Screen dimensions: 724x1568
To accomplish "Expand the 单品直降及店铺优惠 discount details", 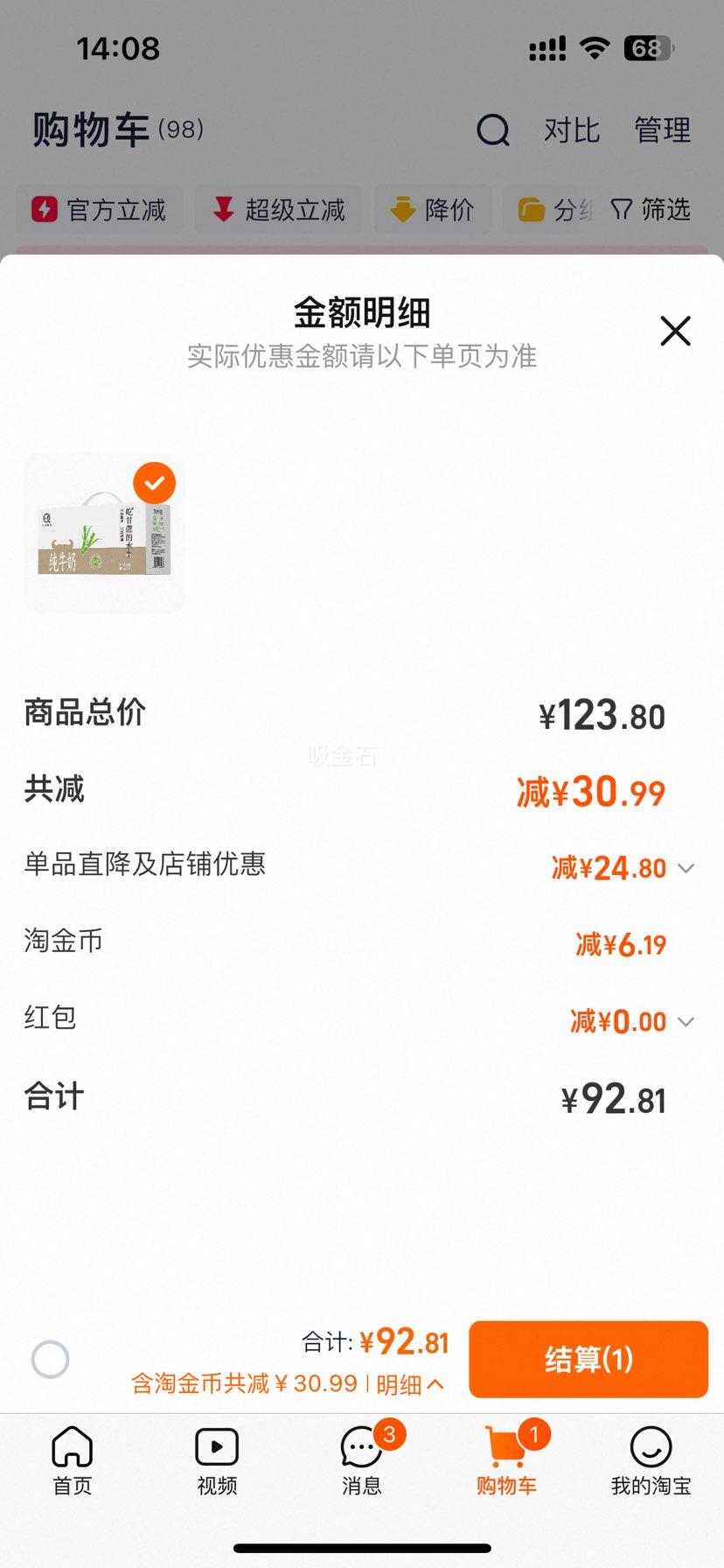I will coord(686,868).
